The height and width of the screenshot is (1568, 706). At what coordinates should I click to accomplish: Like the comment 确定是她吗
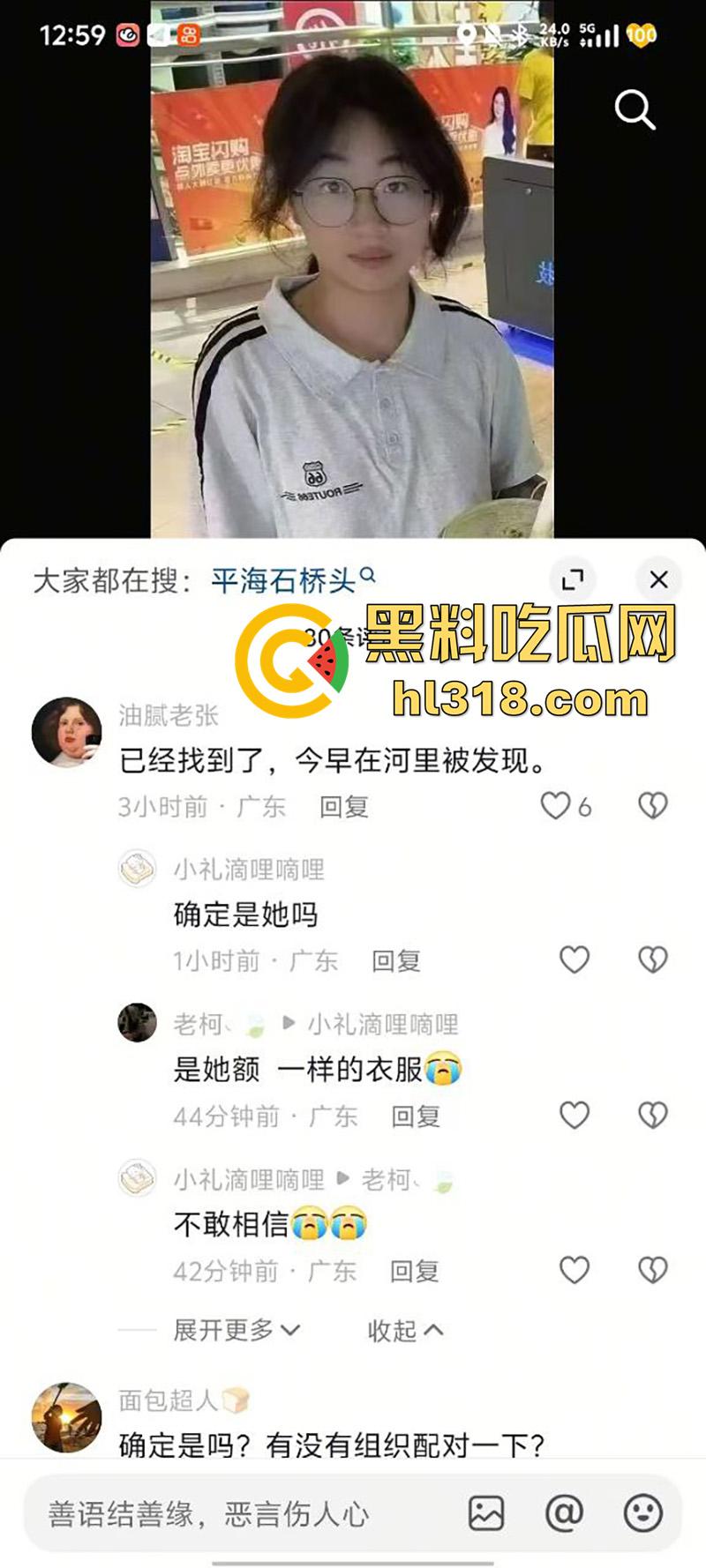(x=575, y=959)
